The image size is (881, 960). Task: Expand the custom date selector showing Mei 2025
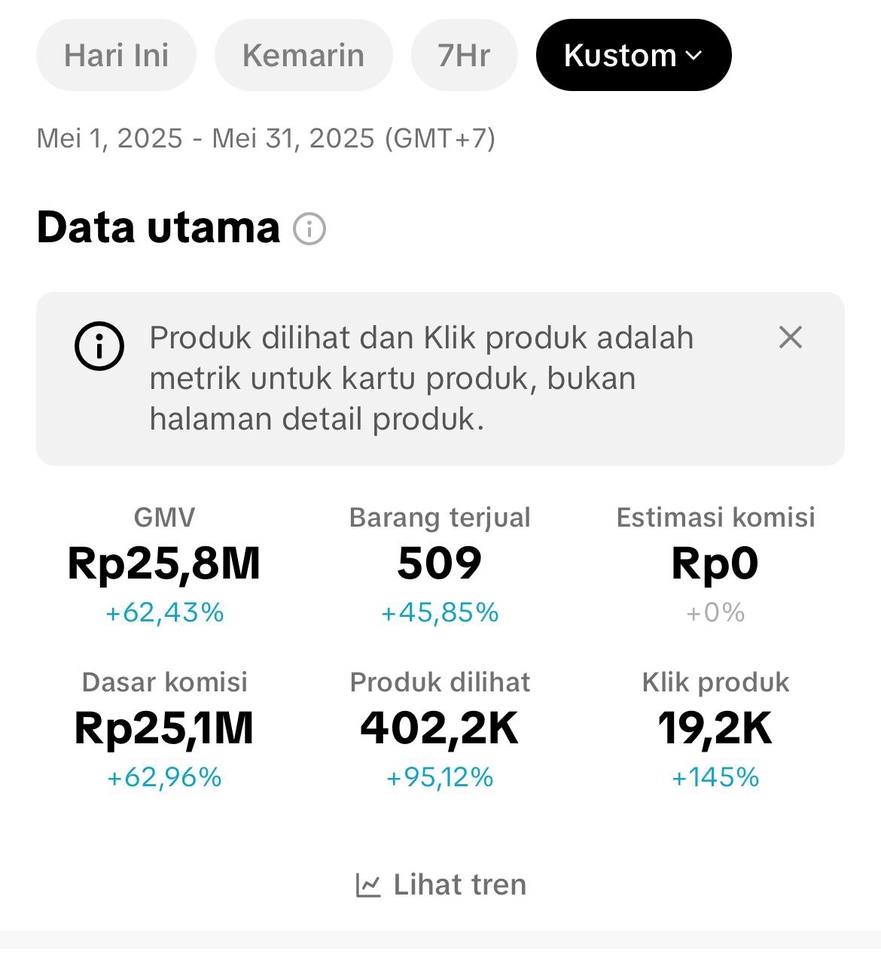pos(633,56)
